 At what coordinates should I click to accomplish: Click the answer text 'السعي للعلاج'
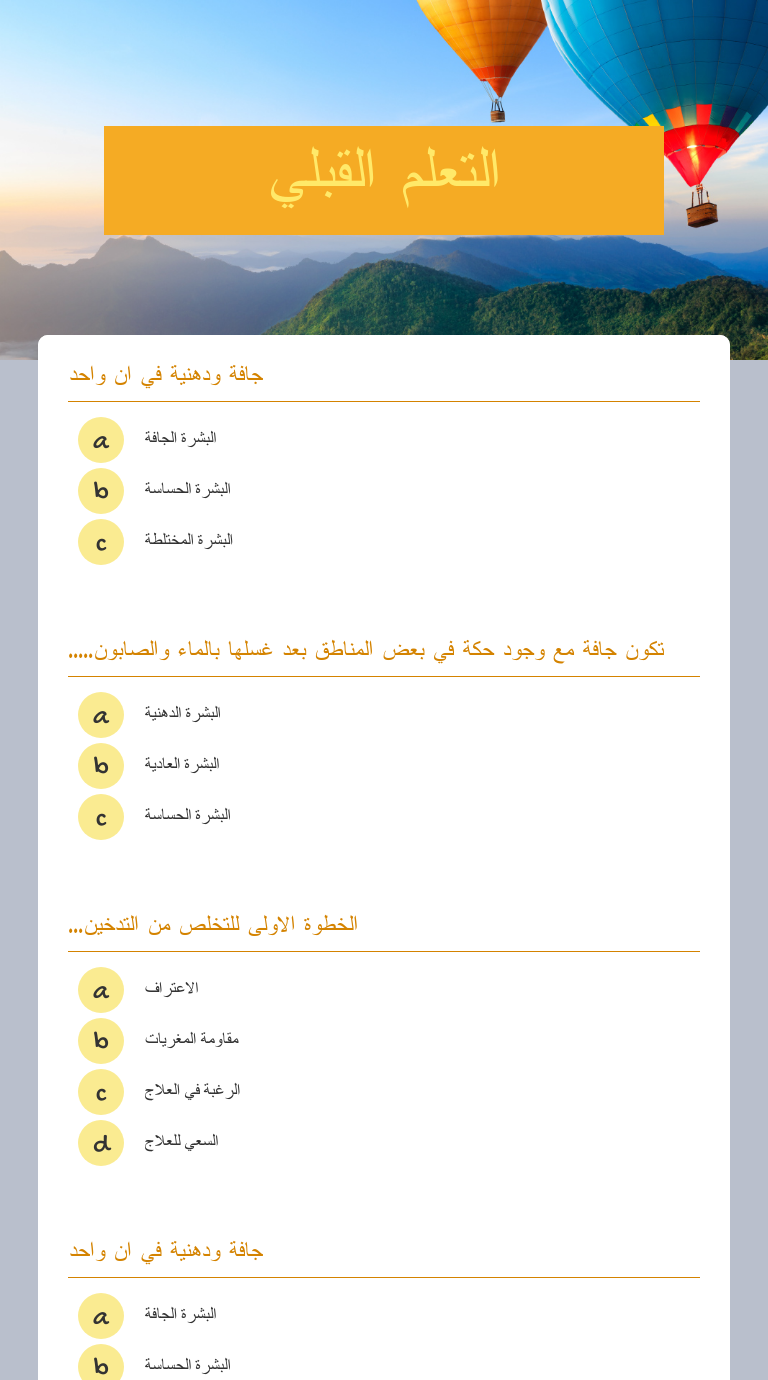[180, 1141]
